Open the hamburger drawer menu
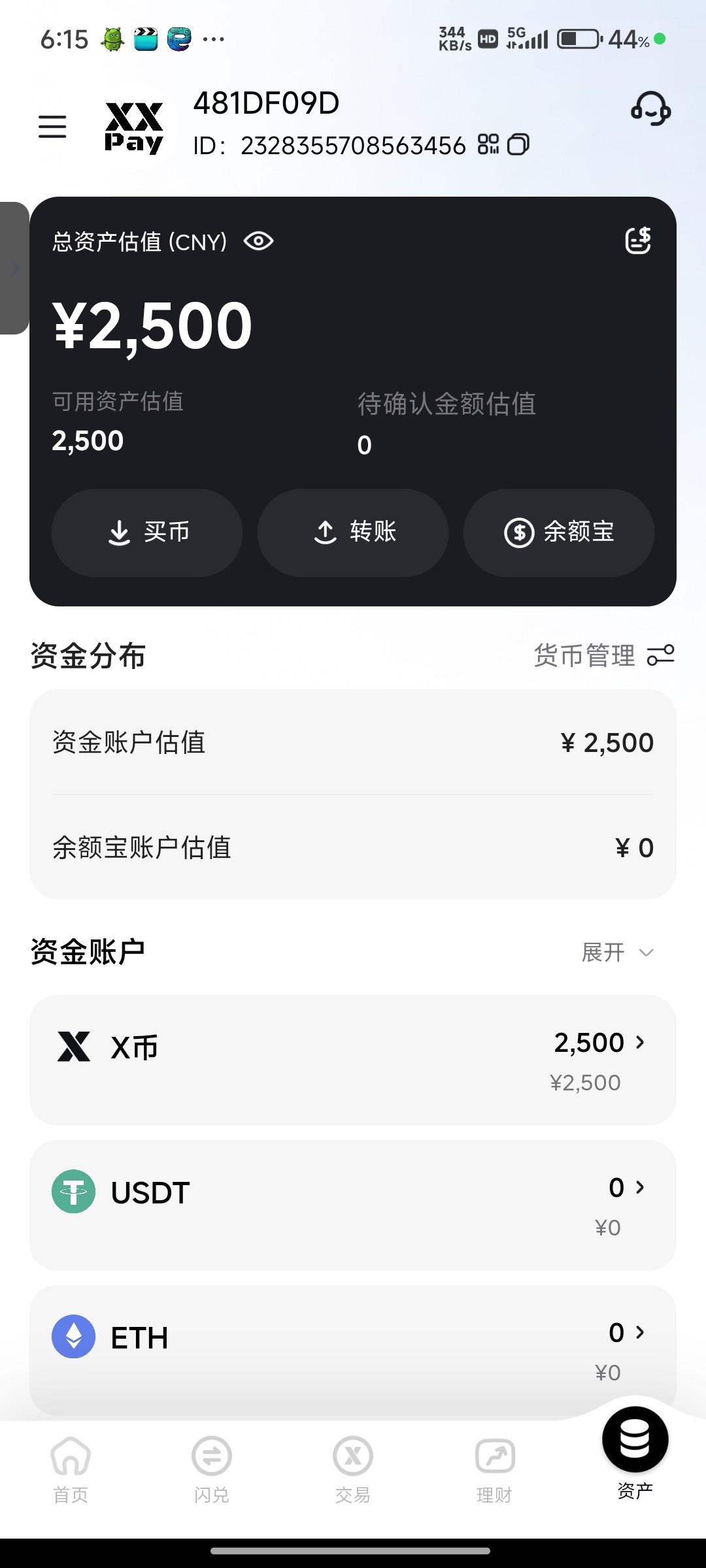 coord(52,127)
